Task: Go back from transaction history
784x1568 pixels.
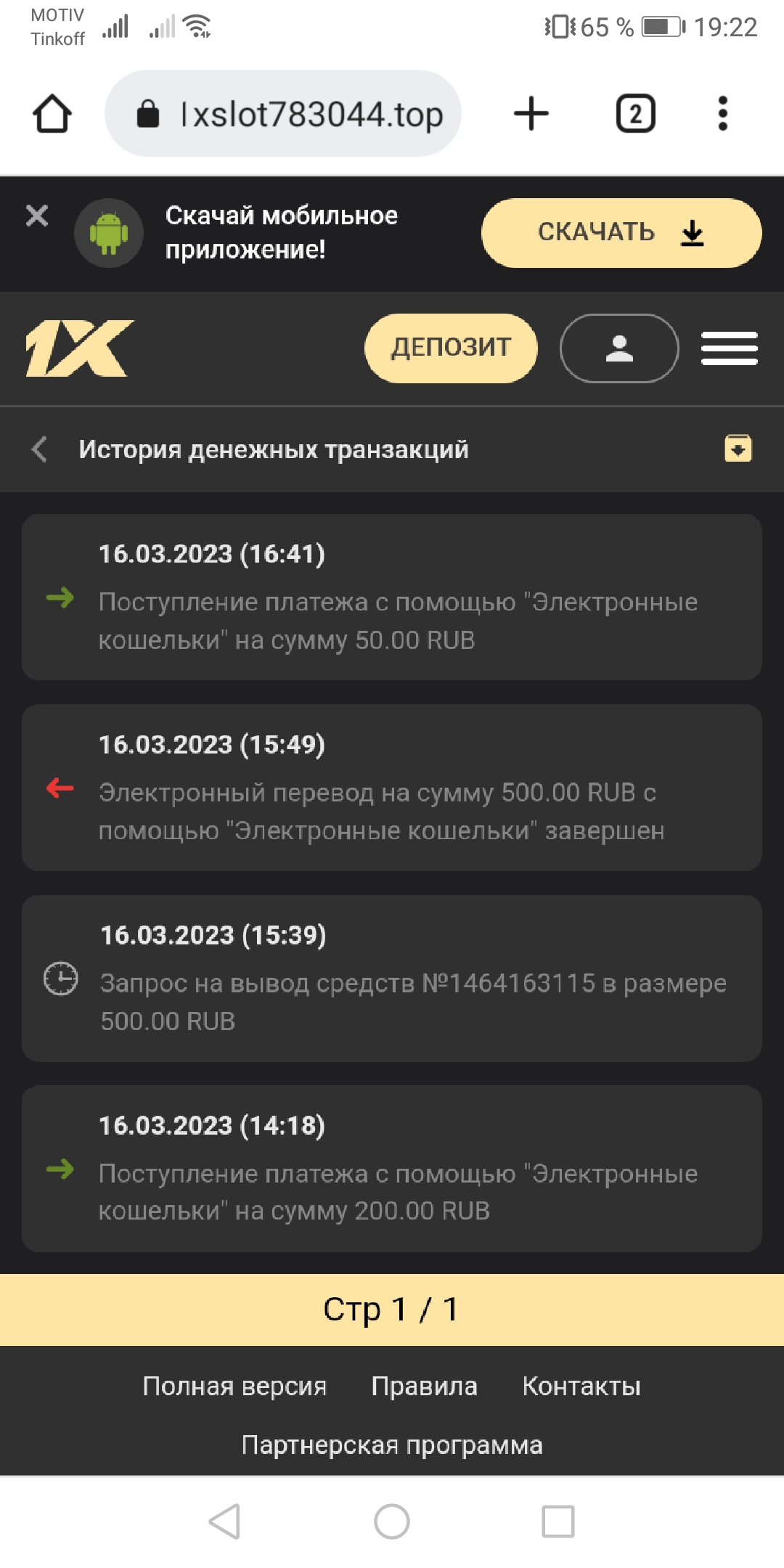Action: pyautogui.click(x=40, y=449)
